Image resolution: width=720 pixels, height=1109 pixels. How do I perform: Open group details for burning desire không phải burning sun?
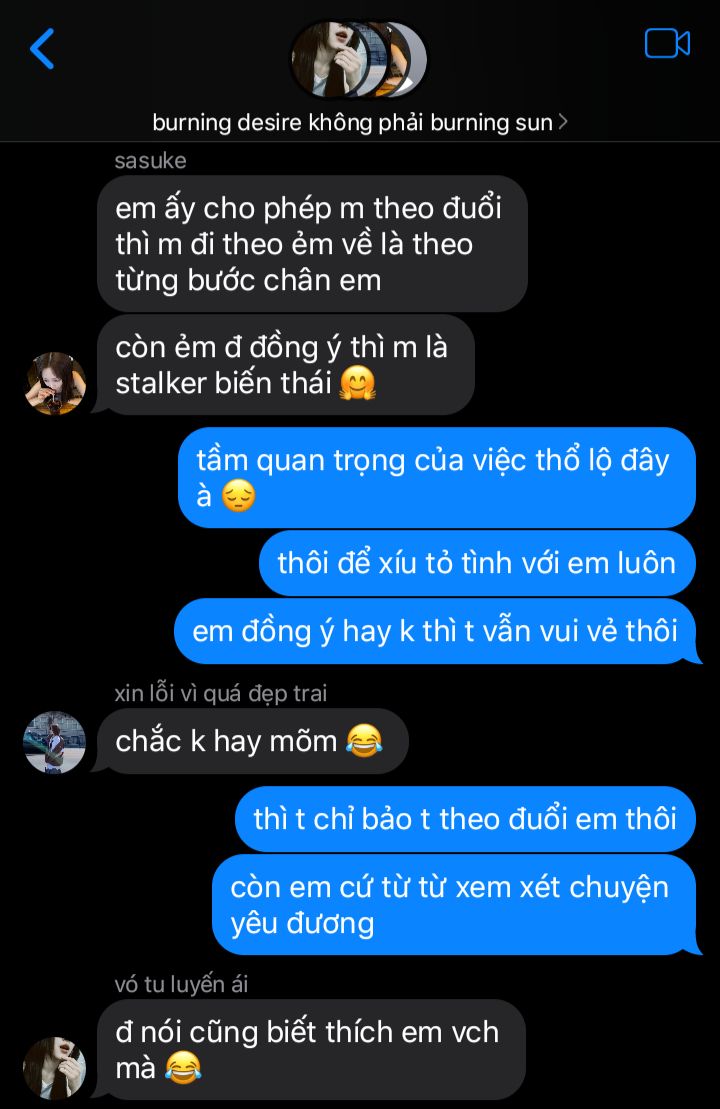click(x=360, y=122)
